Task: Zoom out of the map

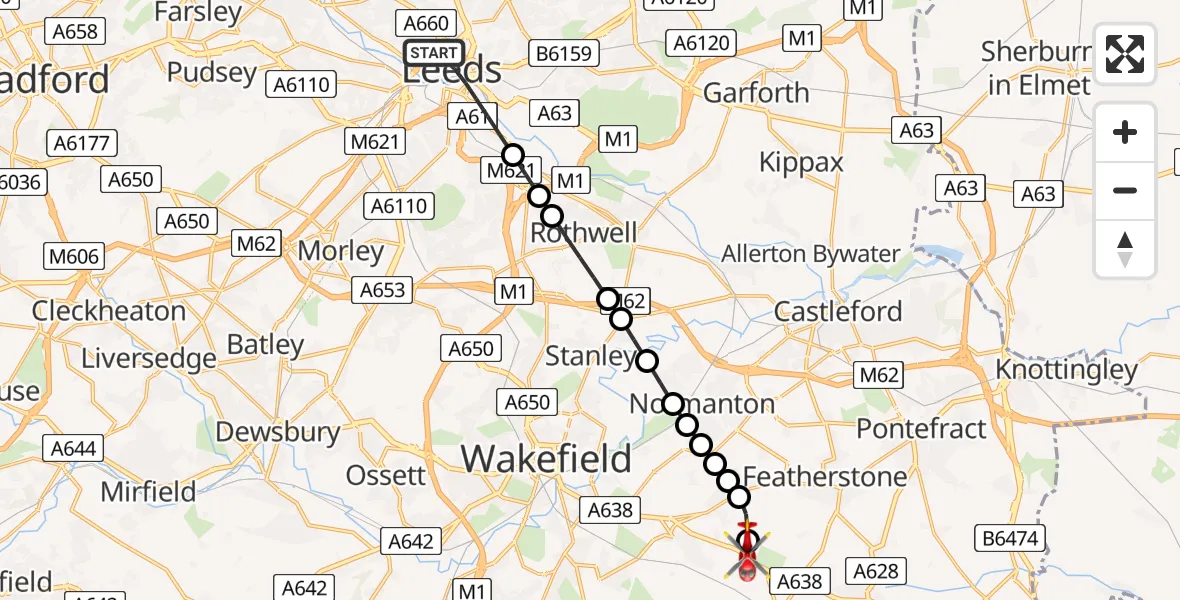Action: pos(1125,190)
